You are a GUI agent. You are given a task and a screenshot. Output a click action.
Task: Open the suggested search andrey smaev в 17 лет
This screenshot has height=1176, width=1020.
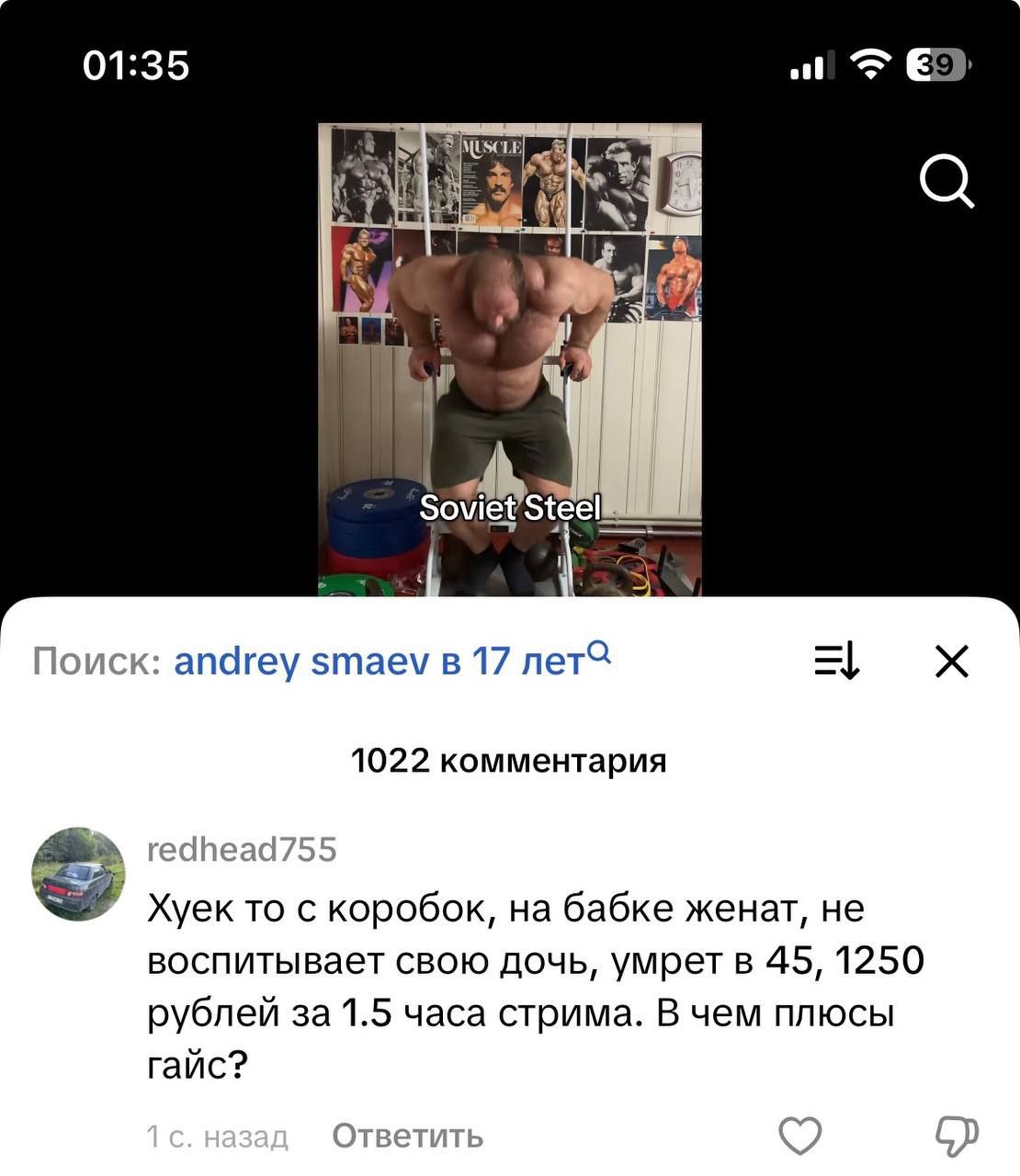click(379, 661)
